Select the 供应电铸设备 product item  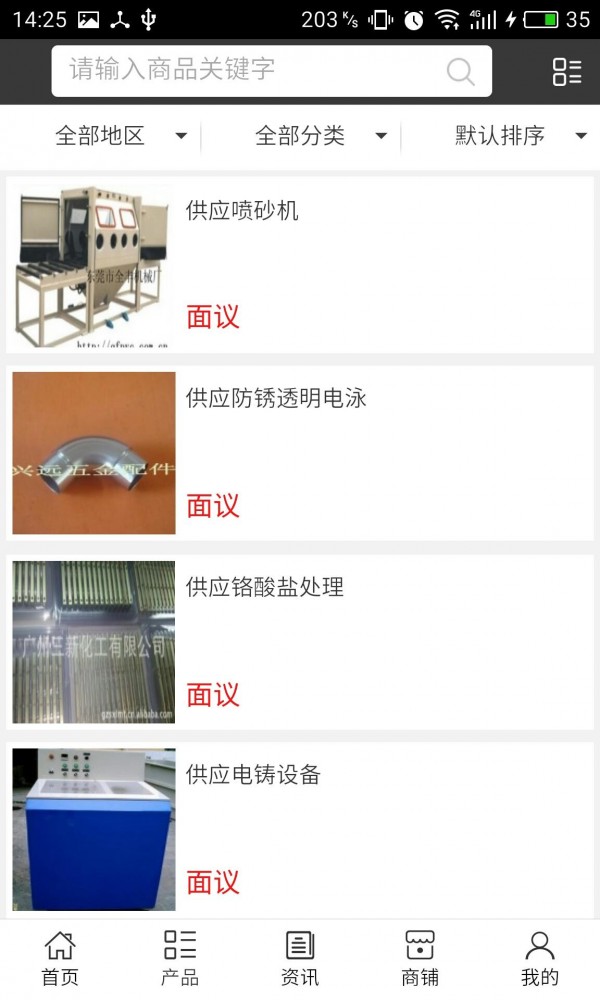tap(300, 829)
